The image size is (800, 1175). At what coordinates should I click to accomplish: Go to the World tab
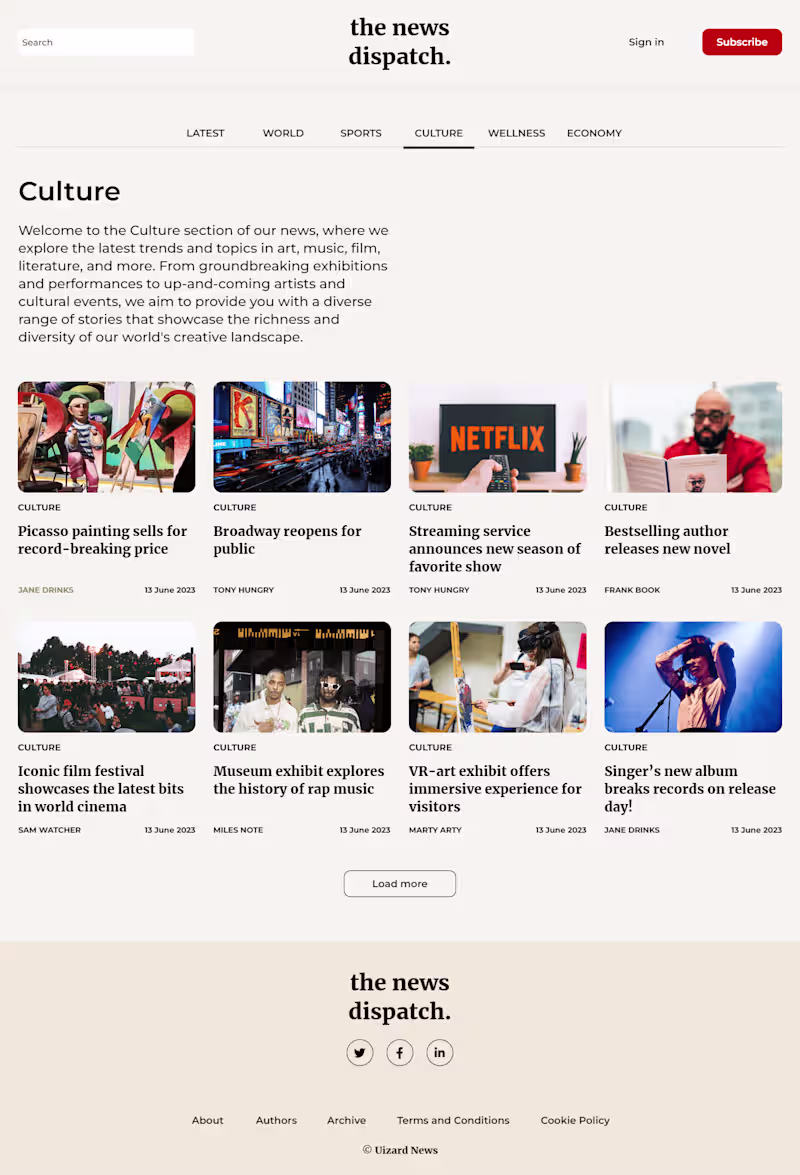(283, 133)
